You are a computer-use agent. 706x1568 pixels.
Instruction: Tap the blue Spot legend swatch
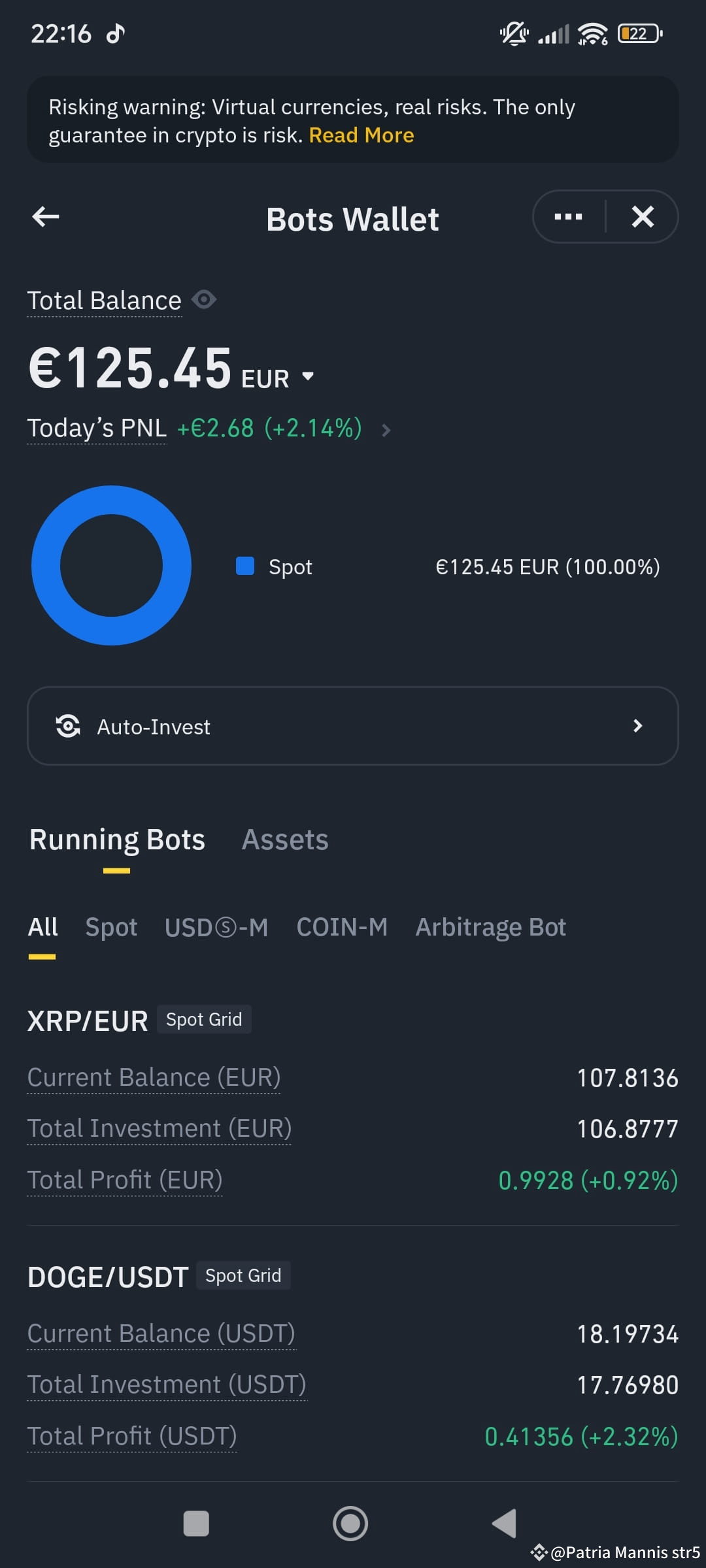245,566
